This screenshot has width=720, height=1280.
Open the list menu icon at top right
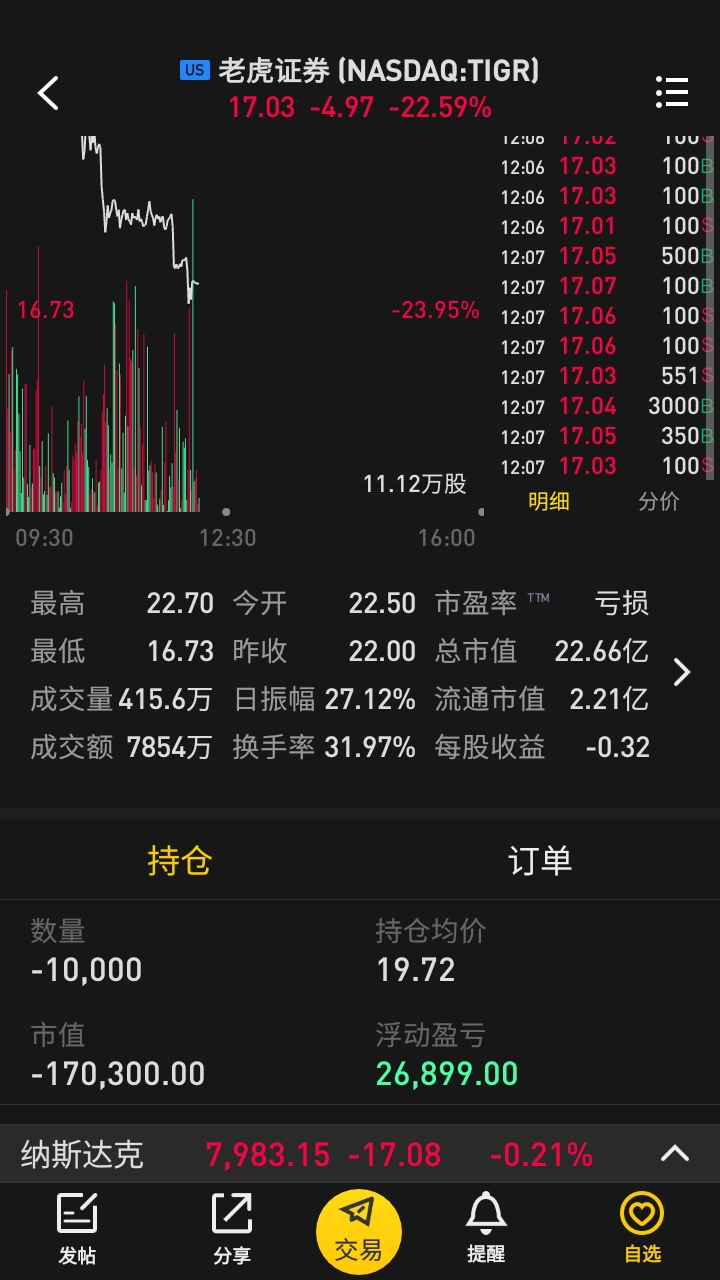(672, 91)
